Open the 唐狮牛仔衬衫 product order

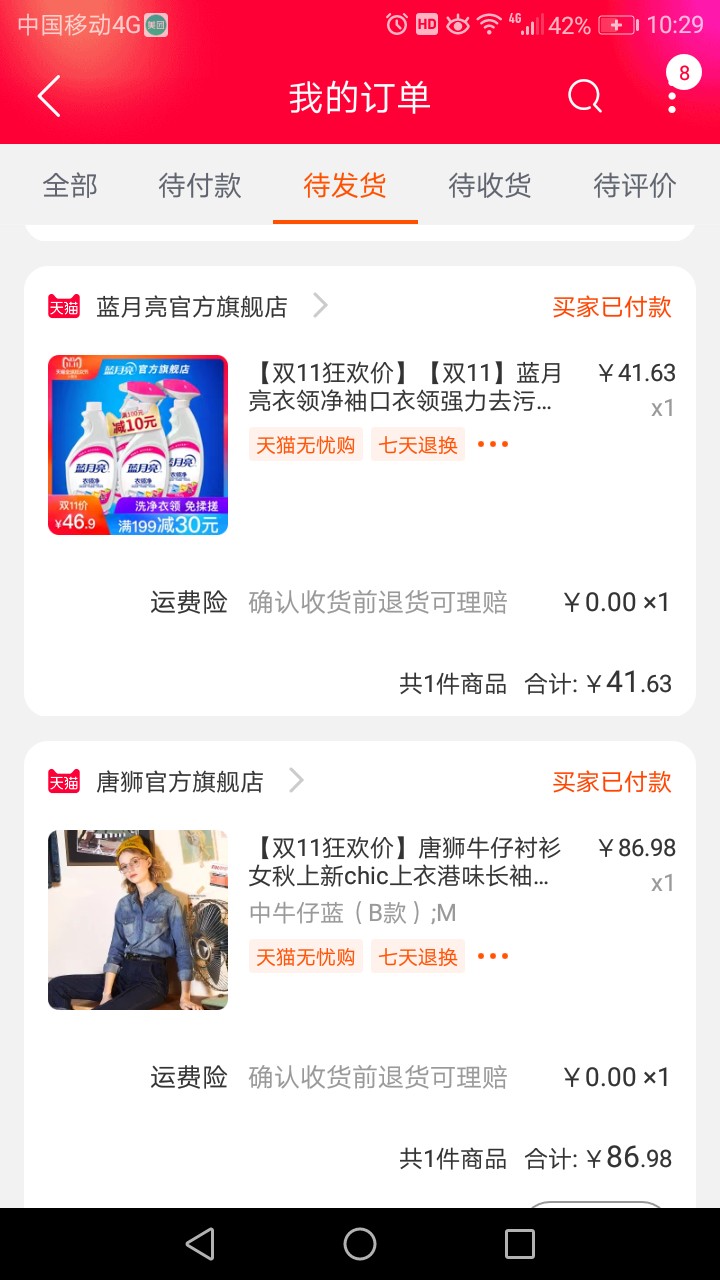(x=360, y=920)
